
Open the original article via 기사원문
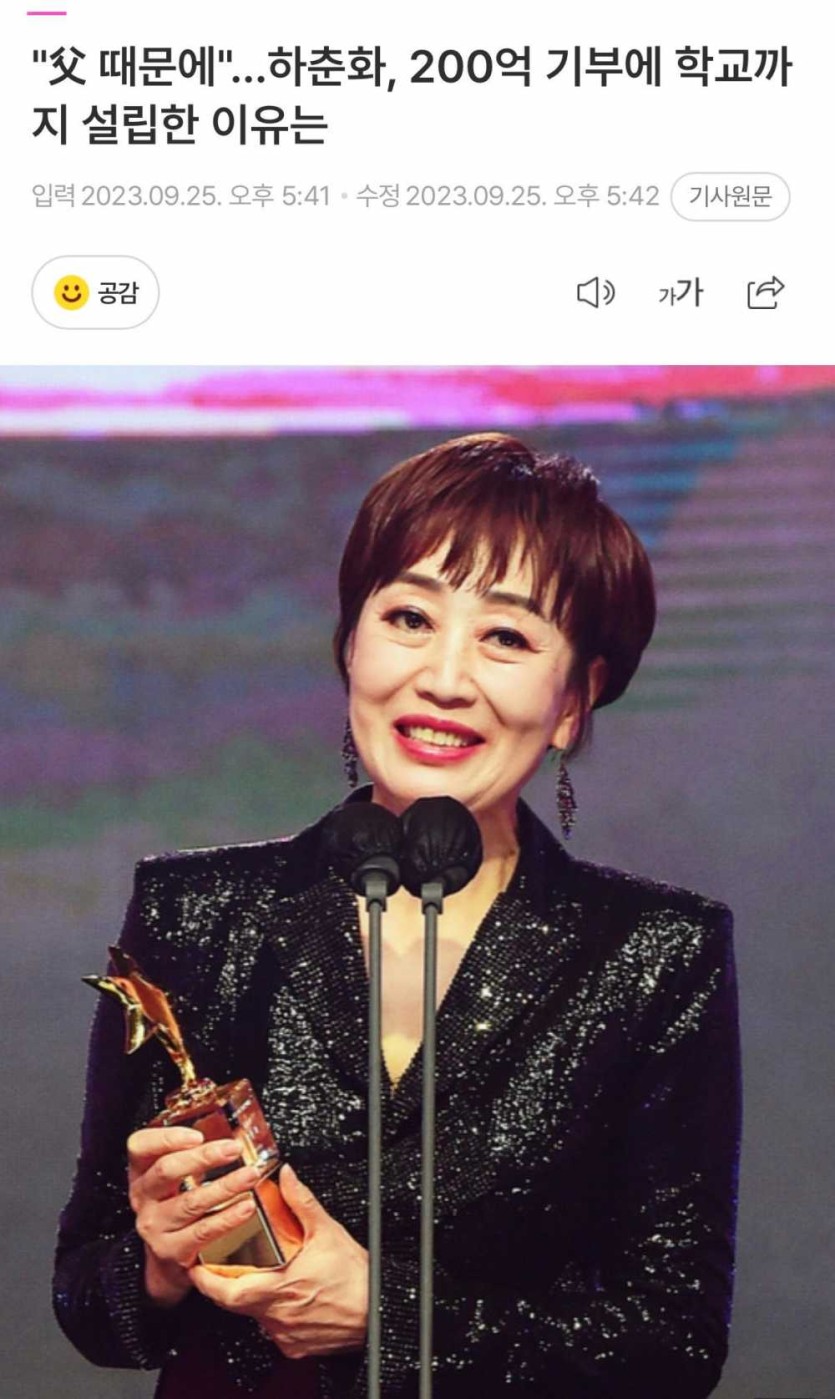pos(729,196)
